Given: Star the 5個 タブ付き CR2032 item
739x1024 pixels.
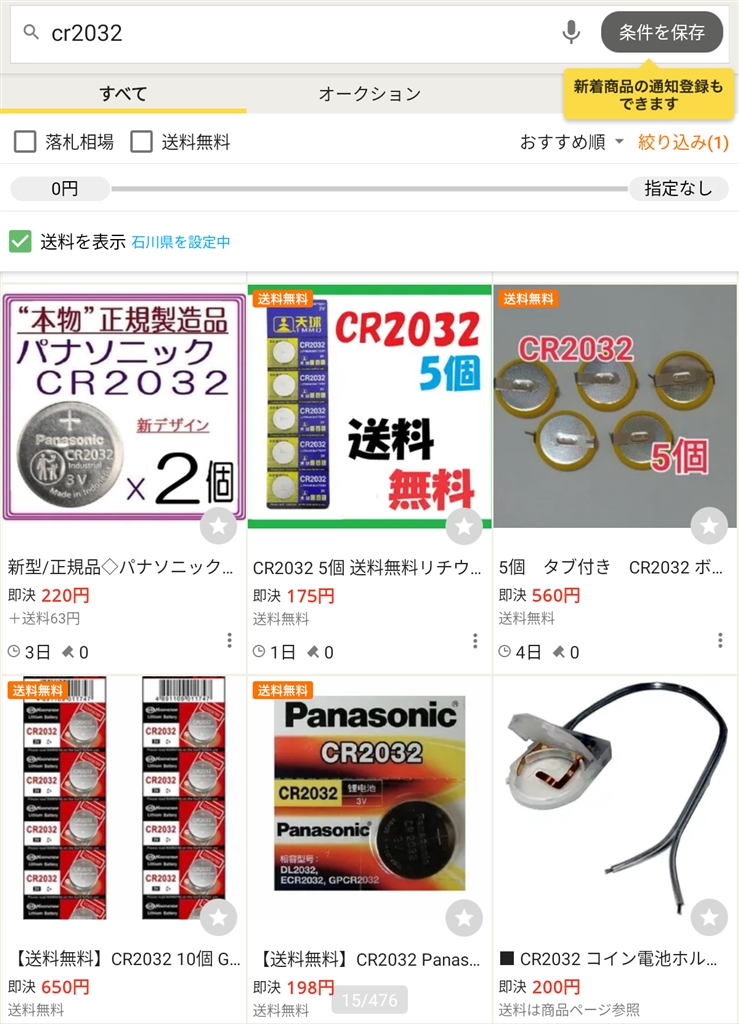Looking at the screenshot, I should [709, 526].
